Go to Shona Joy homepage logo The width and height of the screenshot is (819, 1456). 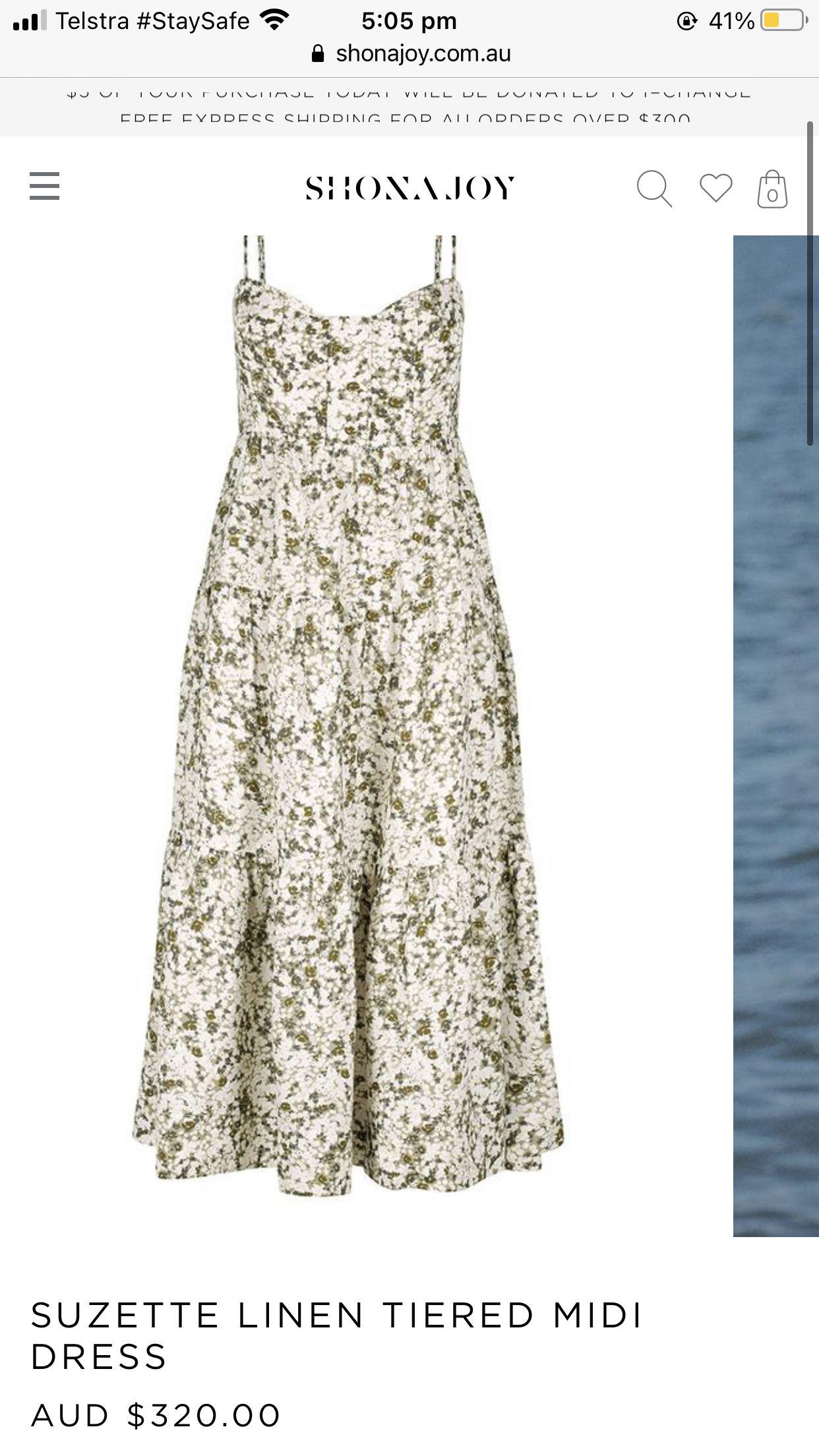(x=409, y=189)
